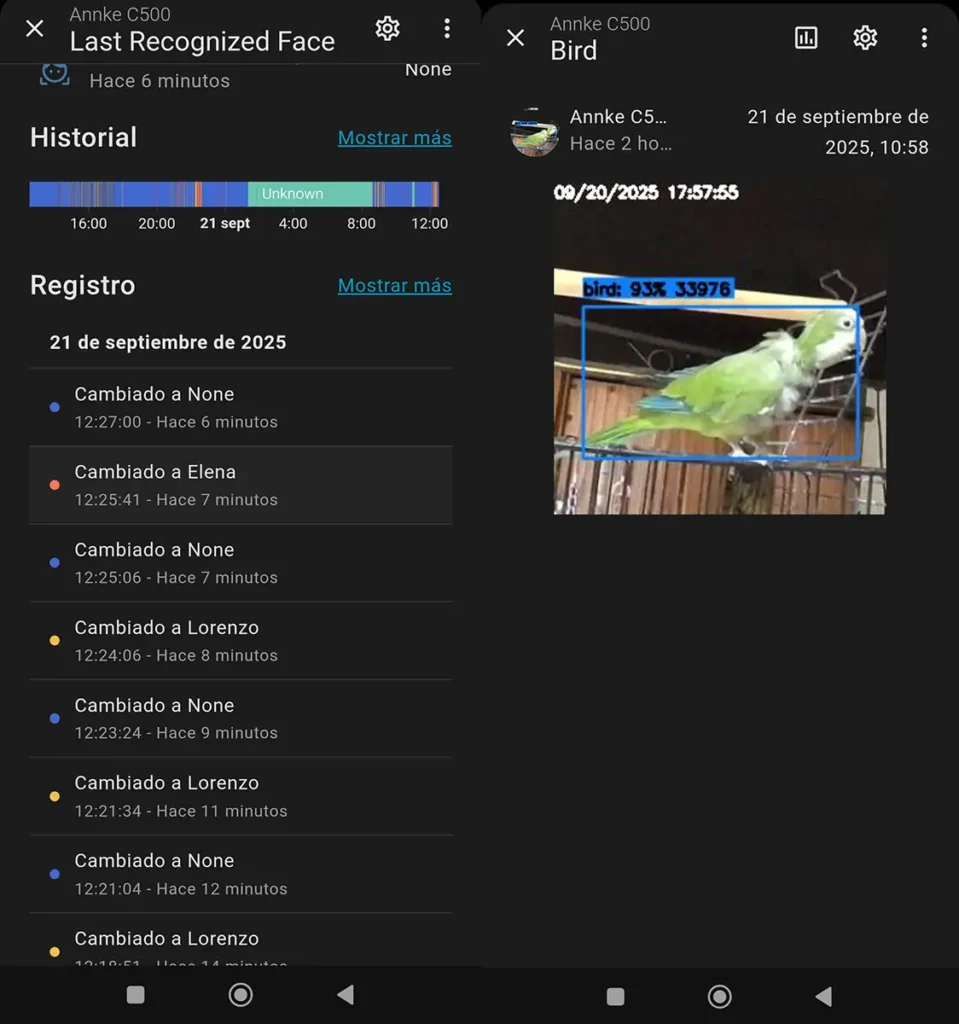Open settings gear for Last Recognized Face
This screenshot has width=959, height=1024.
coord(387,29)
